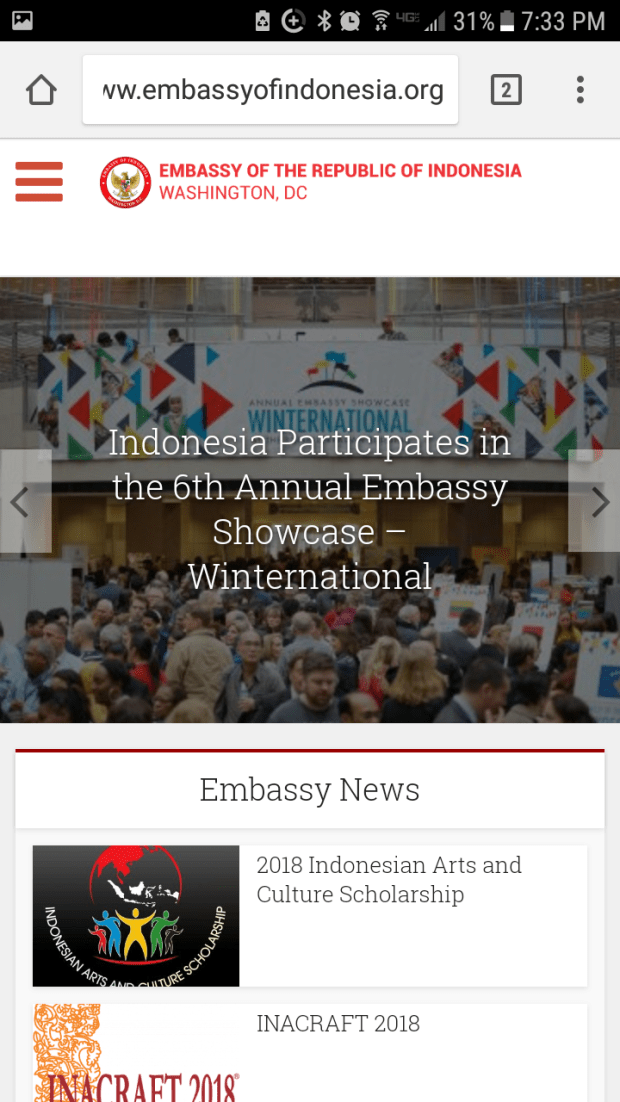Open the browser tab switcher
The width and height of the screenshot is (620, 1102).
point(506,91)
